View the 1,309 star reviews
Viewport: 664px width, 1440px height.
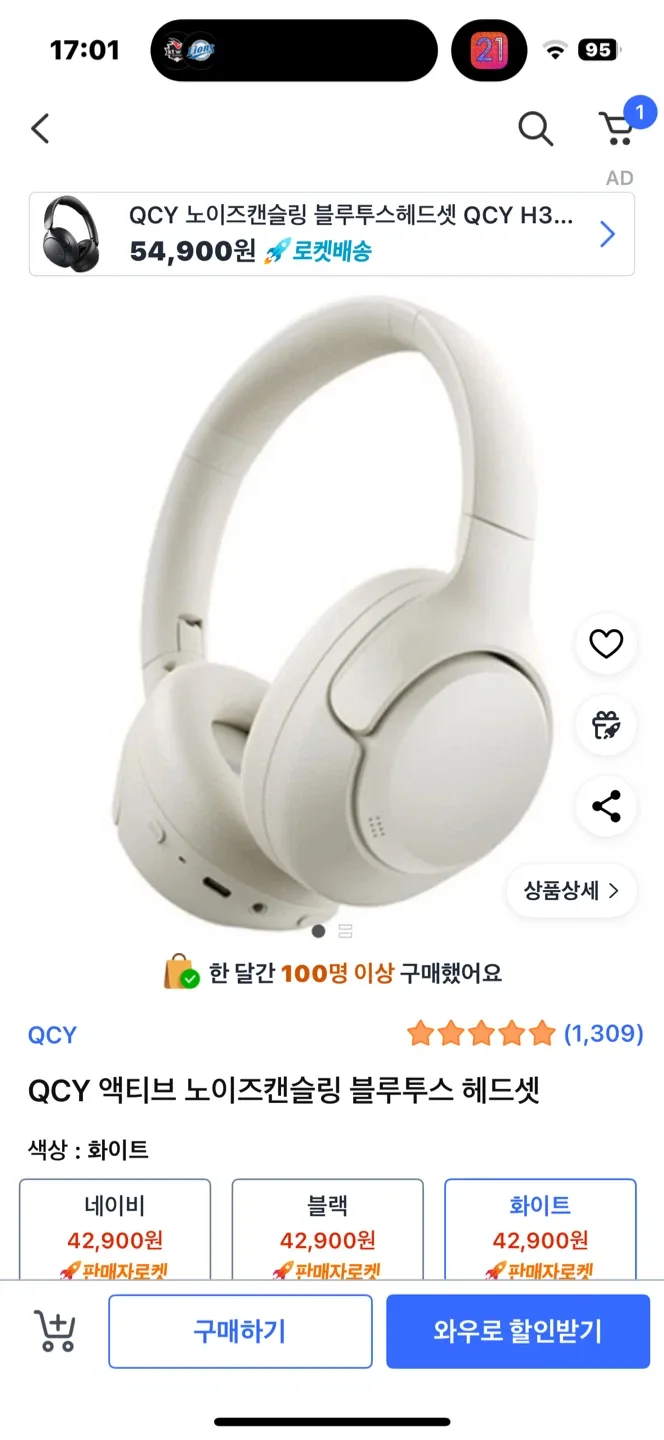click(x=525, y=1033)
